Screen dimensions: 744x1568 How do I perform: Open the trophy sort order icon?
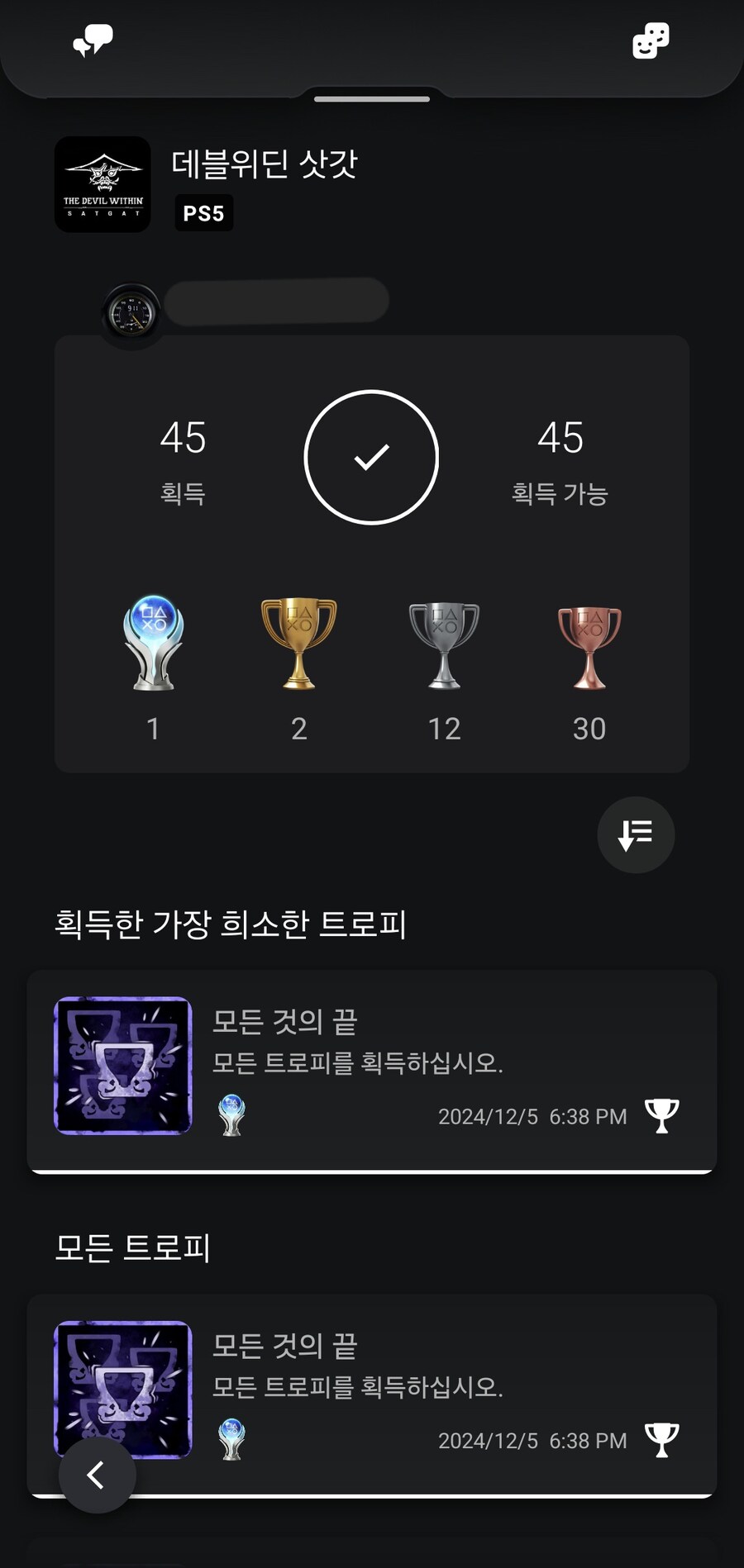(x=636, y=834)
